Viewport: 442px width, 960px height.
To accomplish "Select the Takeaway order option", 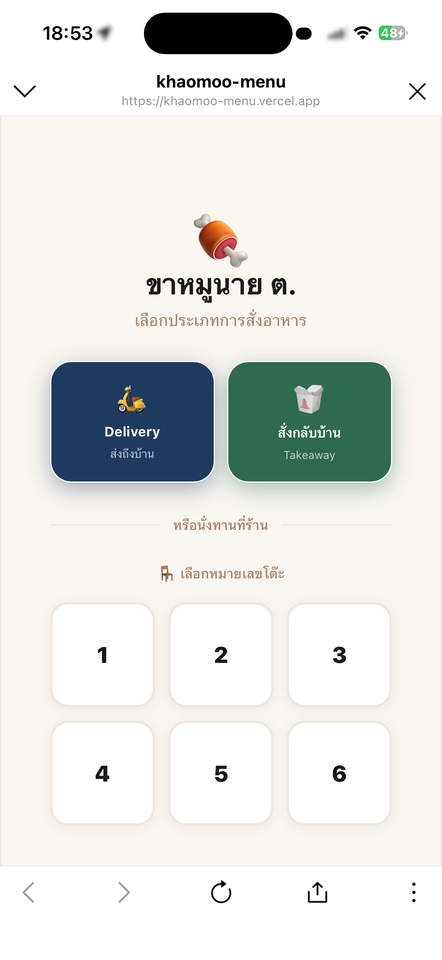I will 309,422.
